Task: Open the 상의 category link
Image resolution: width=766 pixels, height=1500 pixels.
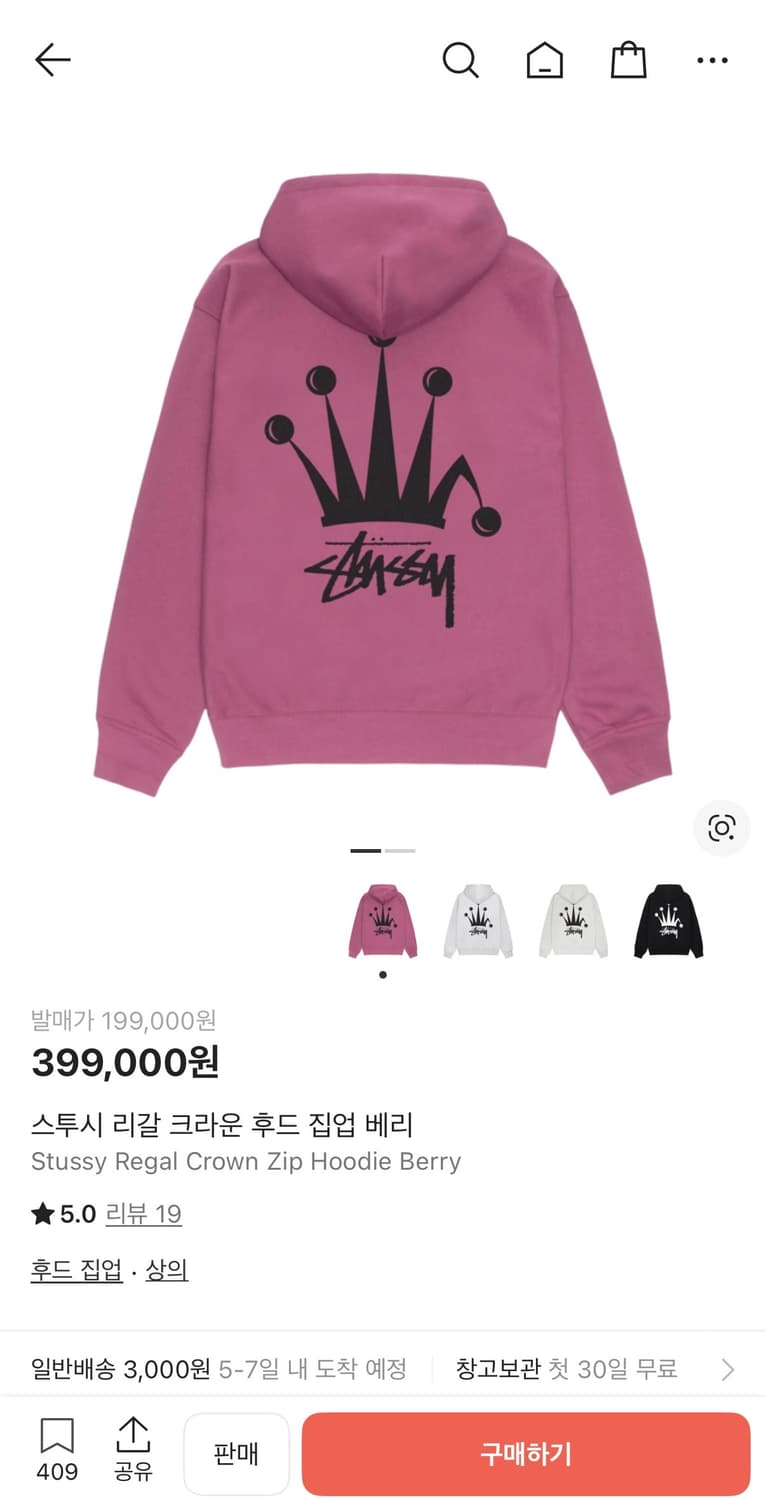Action: coord(166,1268)
